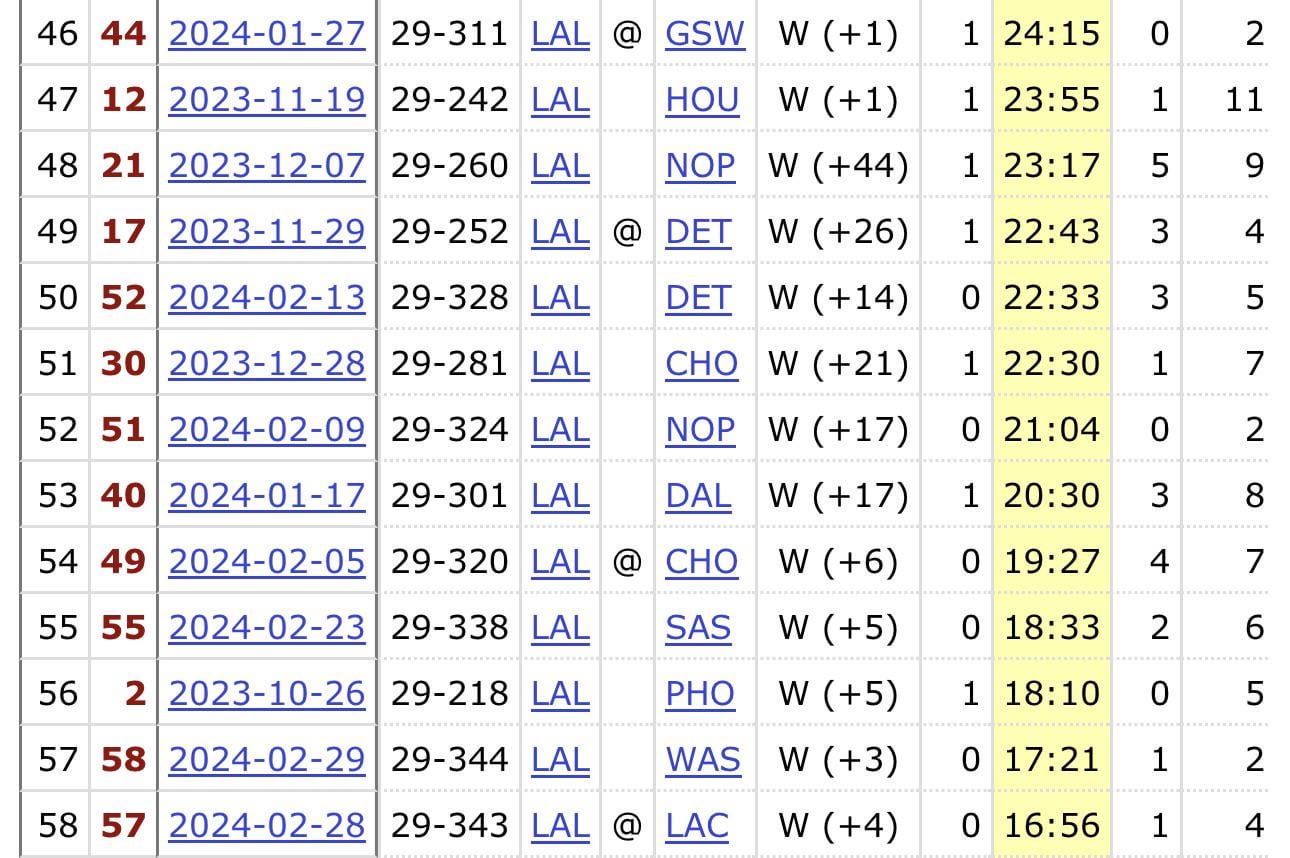This screenshot has height=858, width=1290.
Task: Open the SAS opponent link
Action: point(698,628)
